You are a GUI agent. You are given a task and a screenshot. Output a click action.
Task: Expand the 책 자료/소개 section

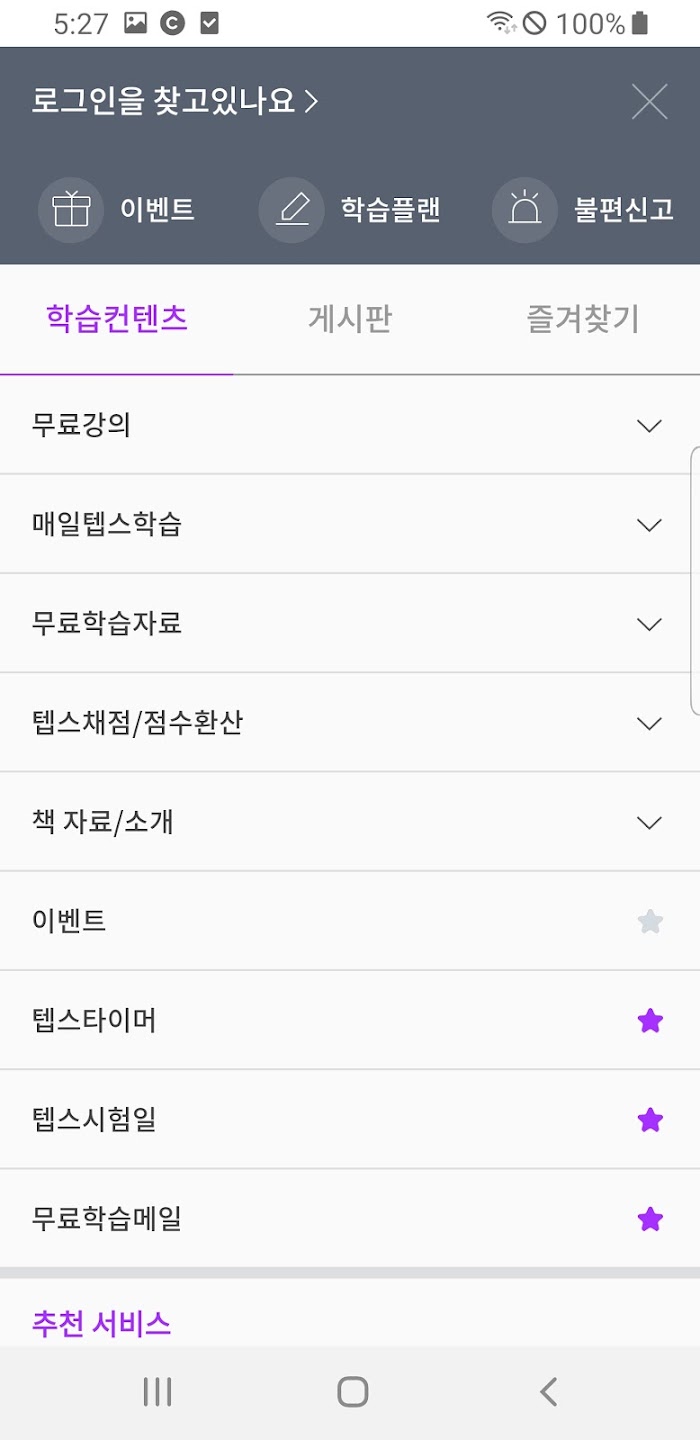tap(350, 822)
